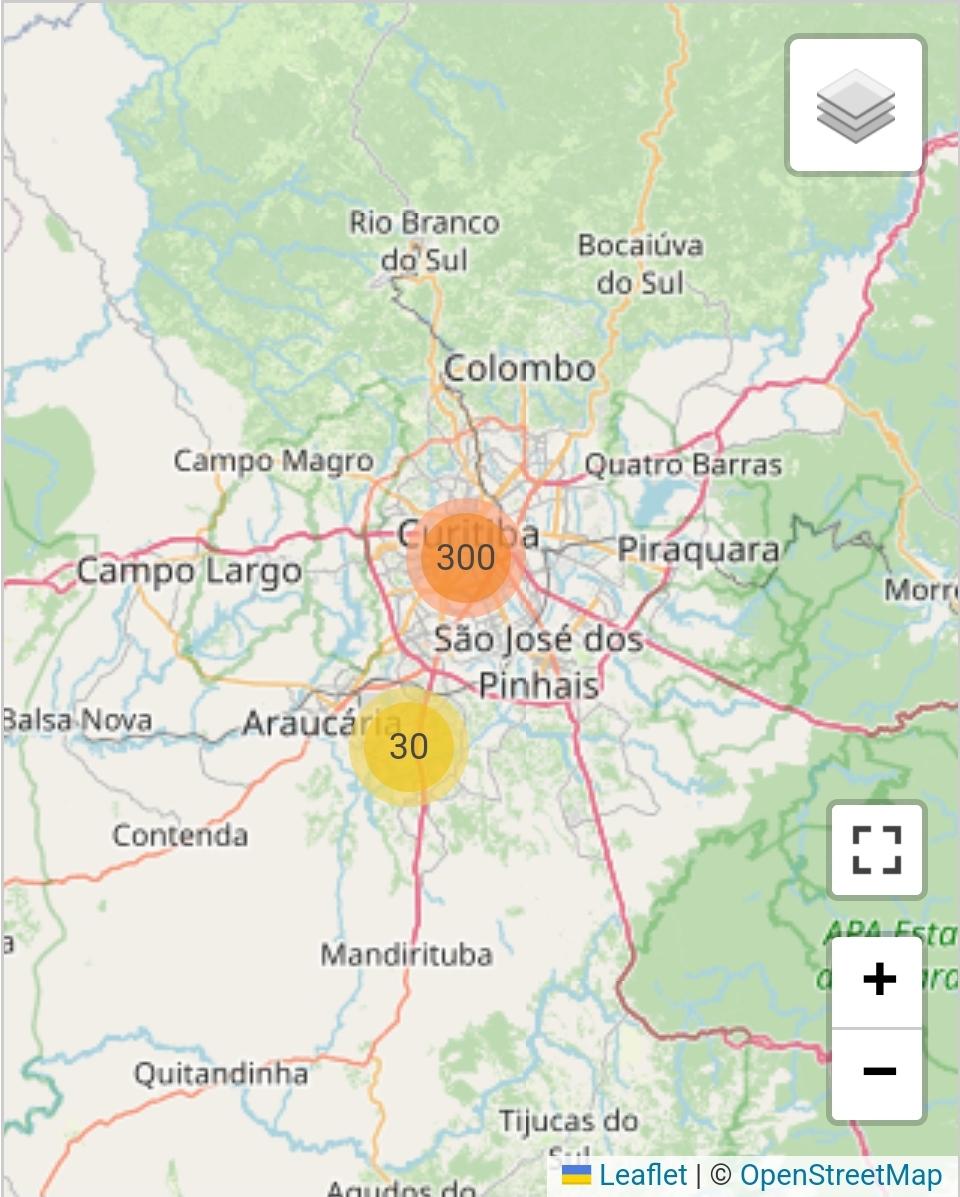Open the OpenStreetMap copyright link
The width and height of the screenshot is (960, 1197).
pyautogui.click(x=840, y=1174)
